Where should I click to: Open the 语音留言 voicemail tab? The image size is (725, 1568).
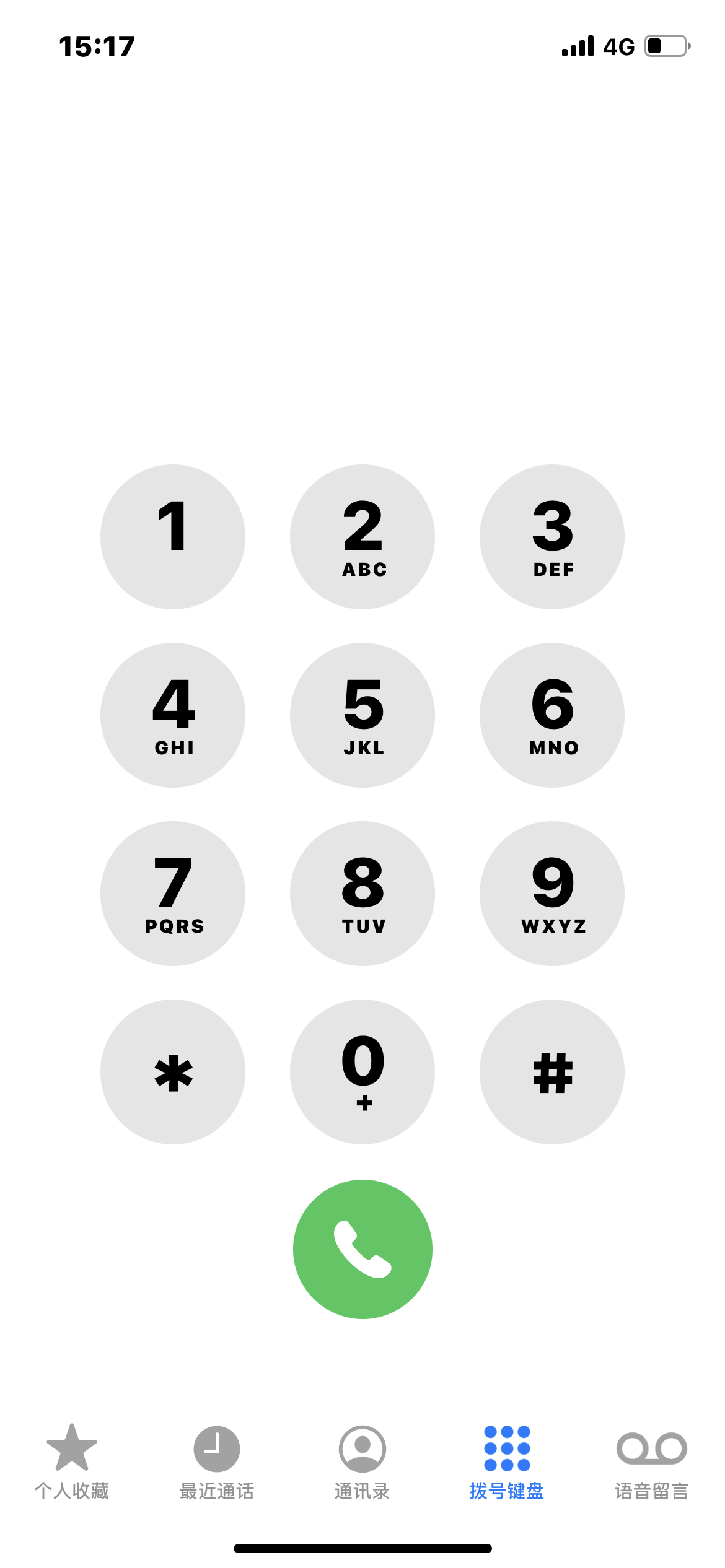[652, 1461]
